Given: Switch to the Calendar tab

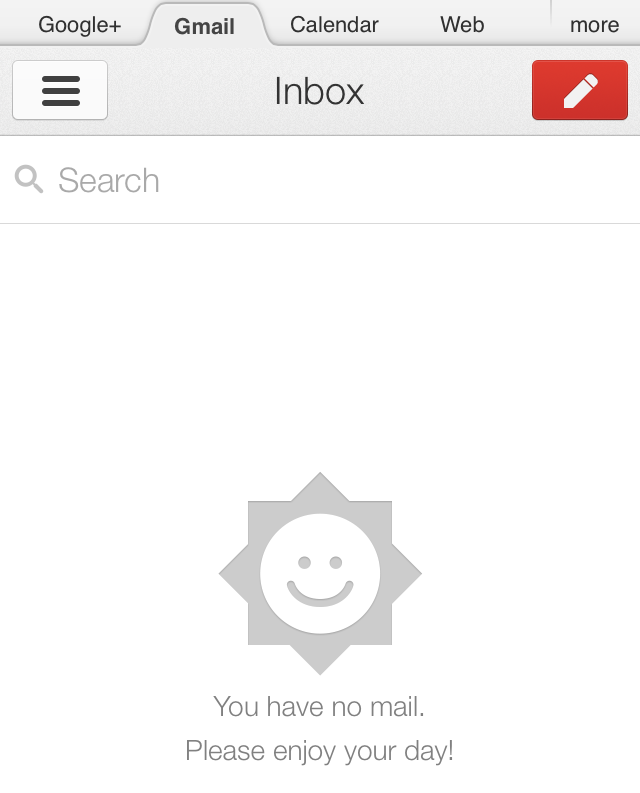Looking at the screenshot, I should [334, 24].
